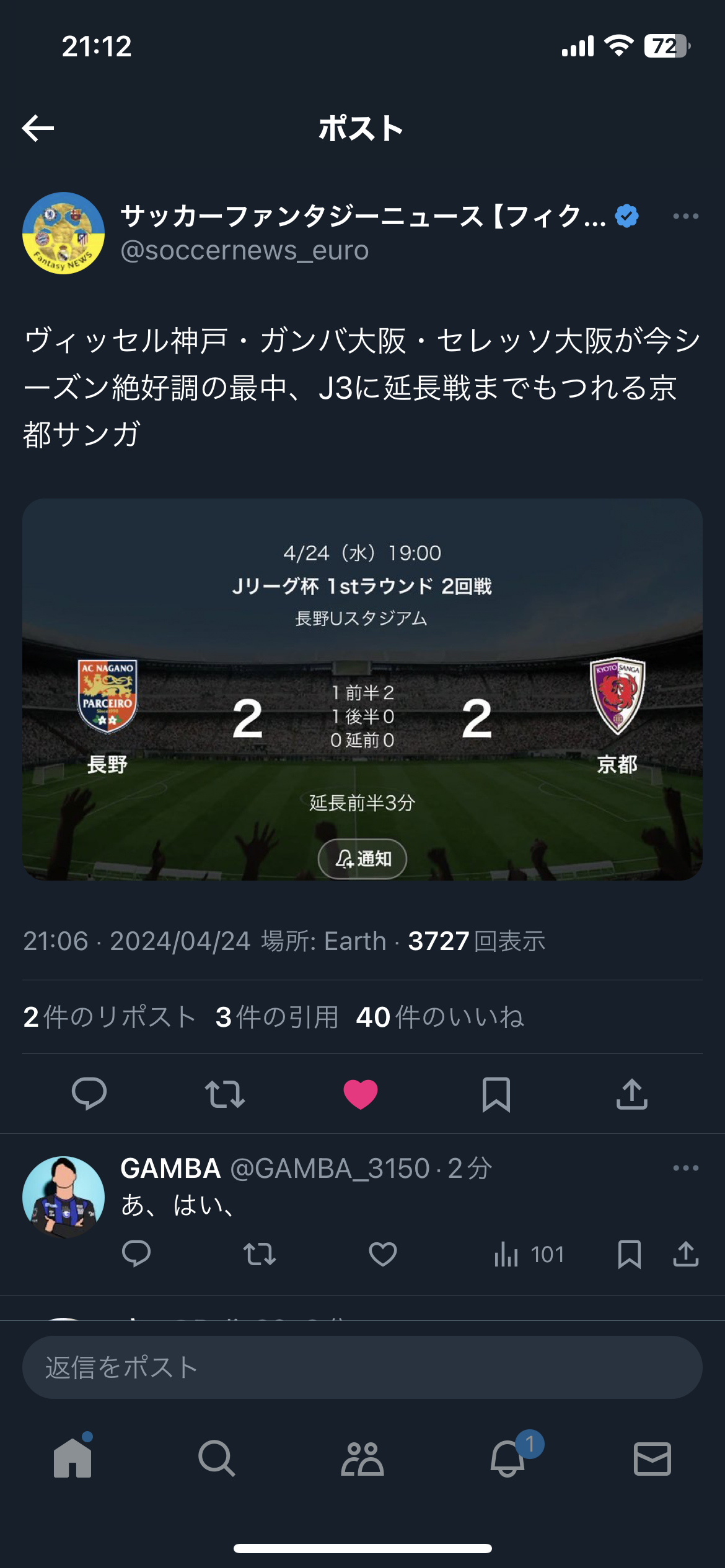Viewport: 725px width, 1568px height.
Task: Share the main post
Action: (x=631, y=1094)
